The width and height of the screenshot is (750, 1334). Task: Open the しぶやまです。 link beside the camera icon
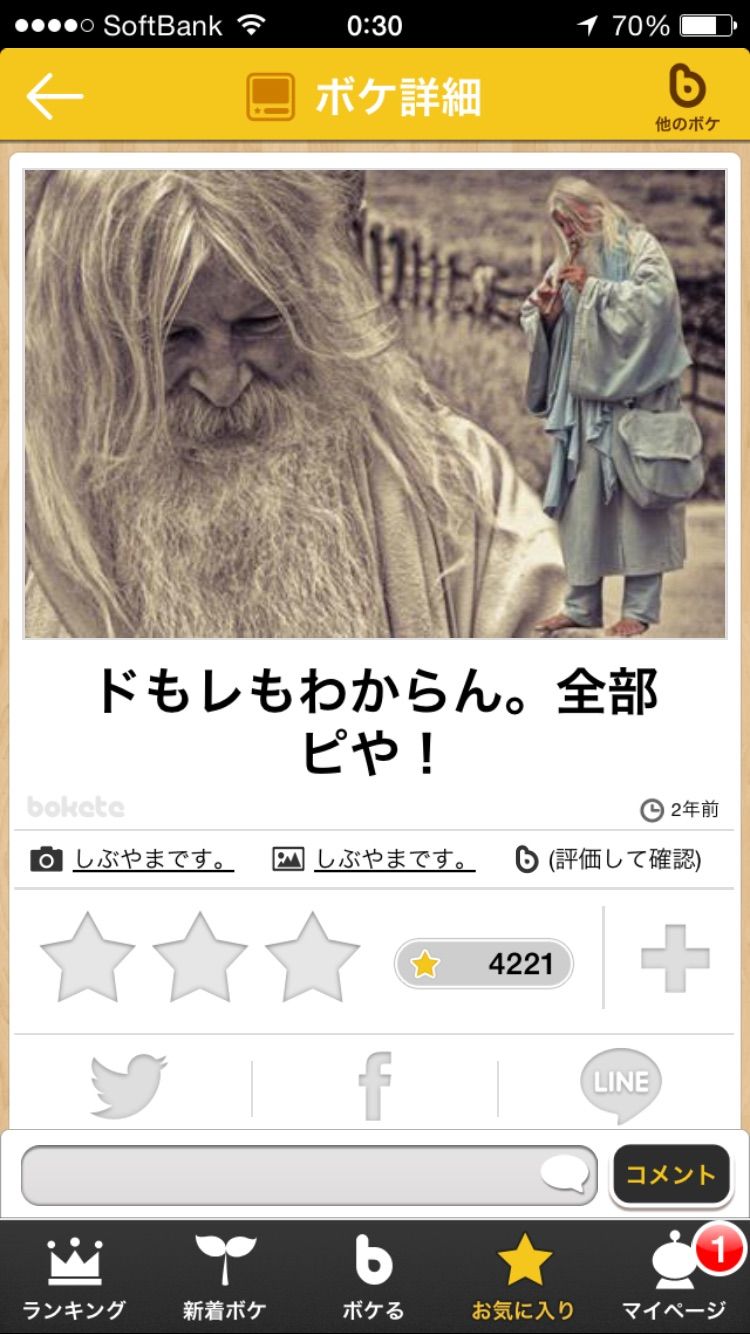tap(153, 859)
